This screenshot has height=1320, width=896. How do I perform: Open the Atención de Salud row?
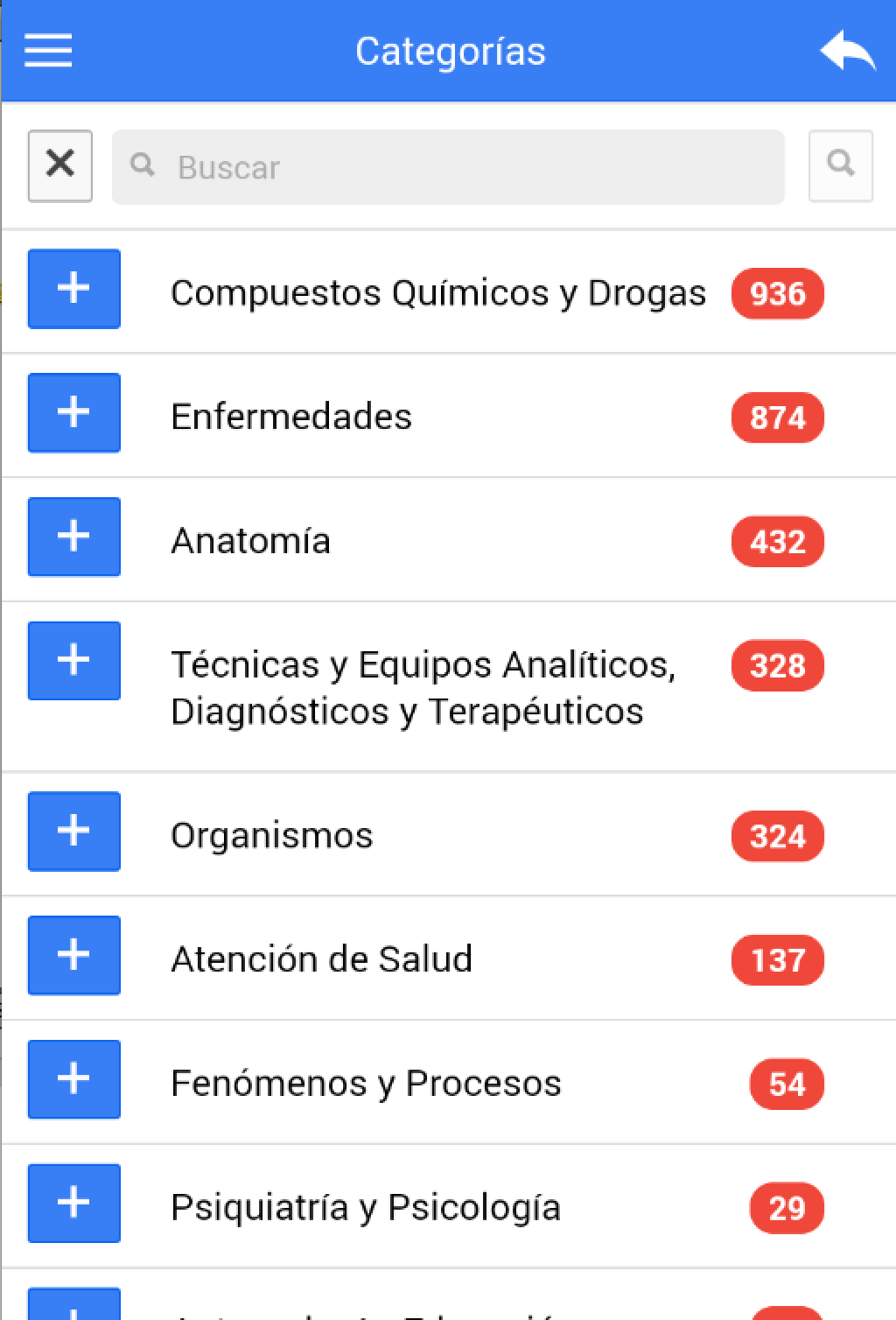tap(321, 959)
